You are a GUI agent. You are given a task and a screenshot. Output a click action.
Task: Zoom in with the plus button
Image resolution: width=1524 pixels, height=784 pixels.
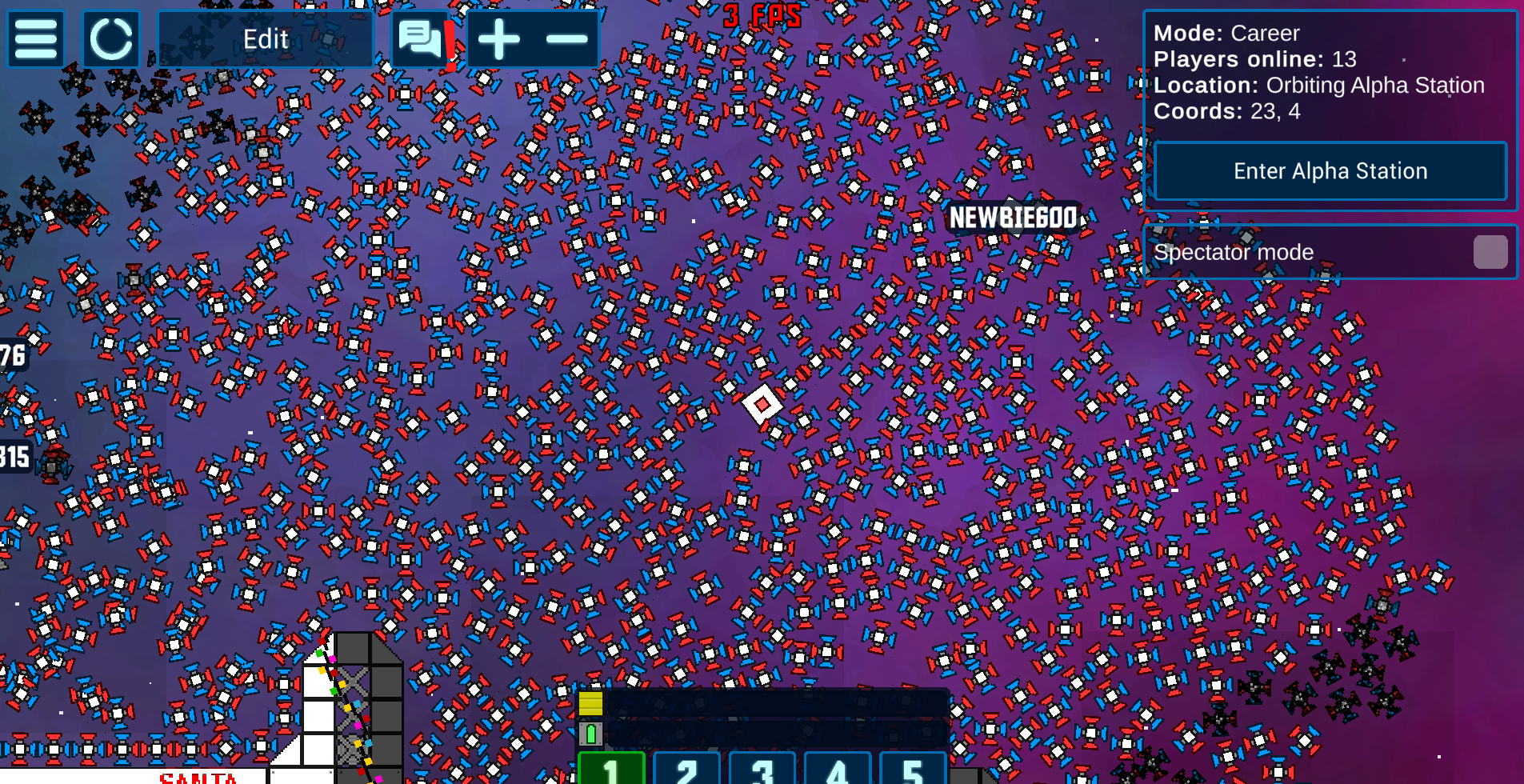coord(499,38)
